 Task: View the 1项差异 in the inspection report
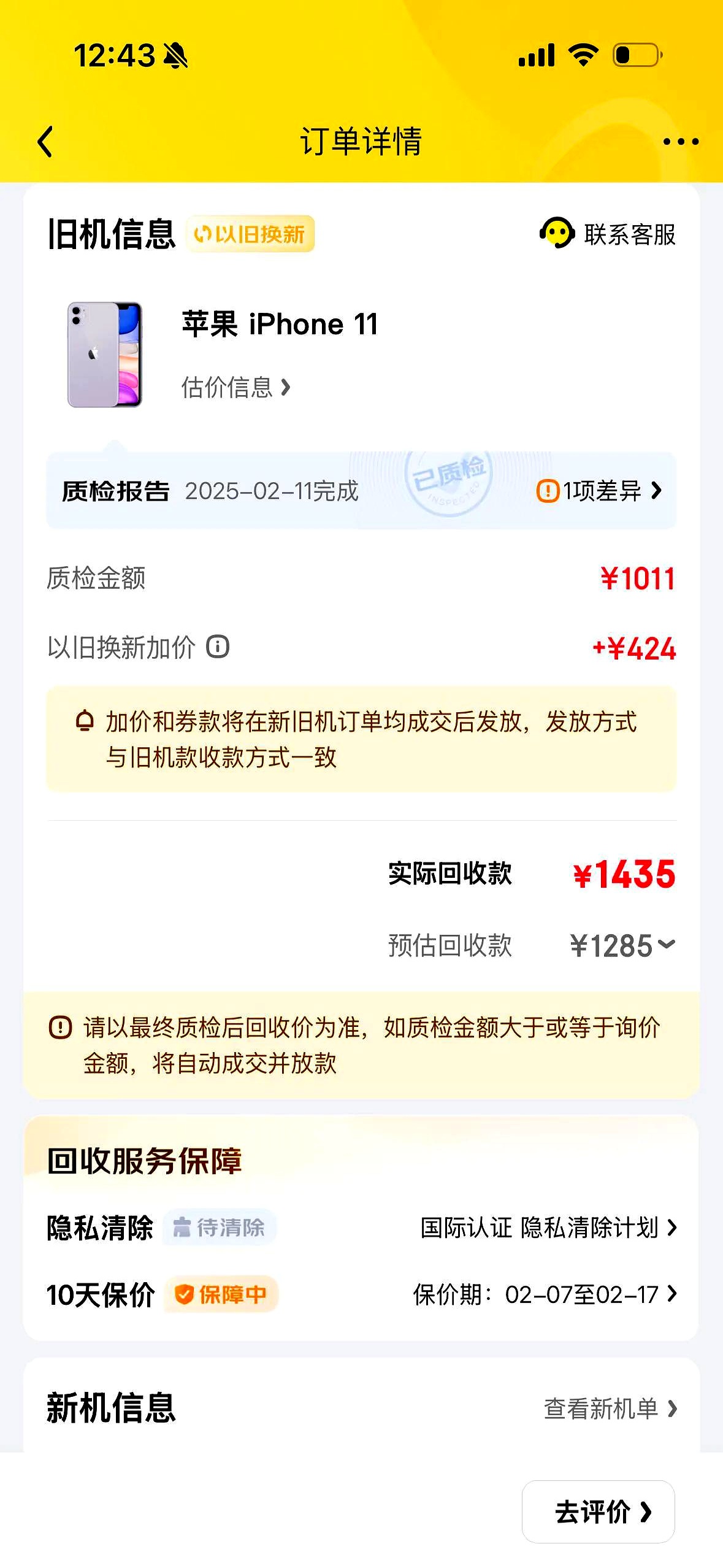coord(600,491)
